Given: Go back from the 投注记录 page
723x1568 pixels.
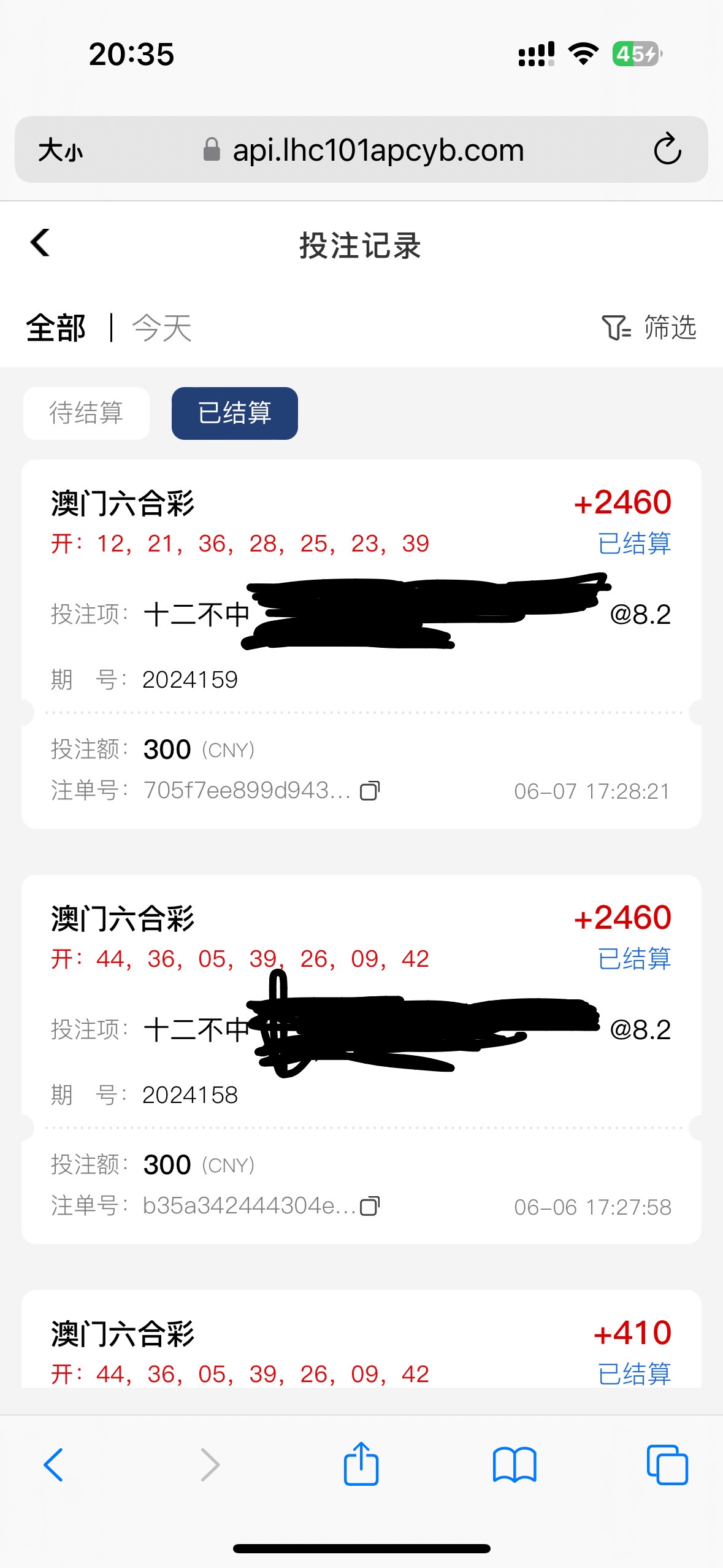Looking at the screenshot, I should tap(40, 243).
